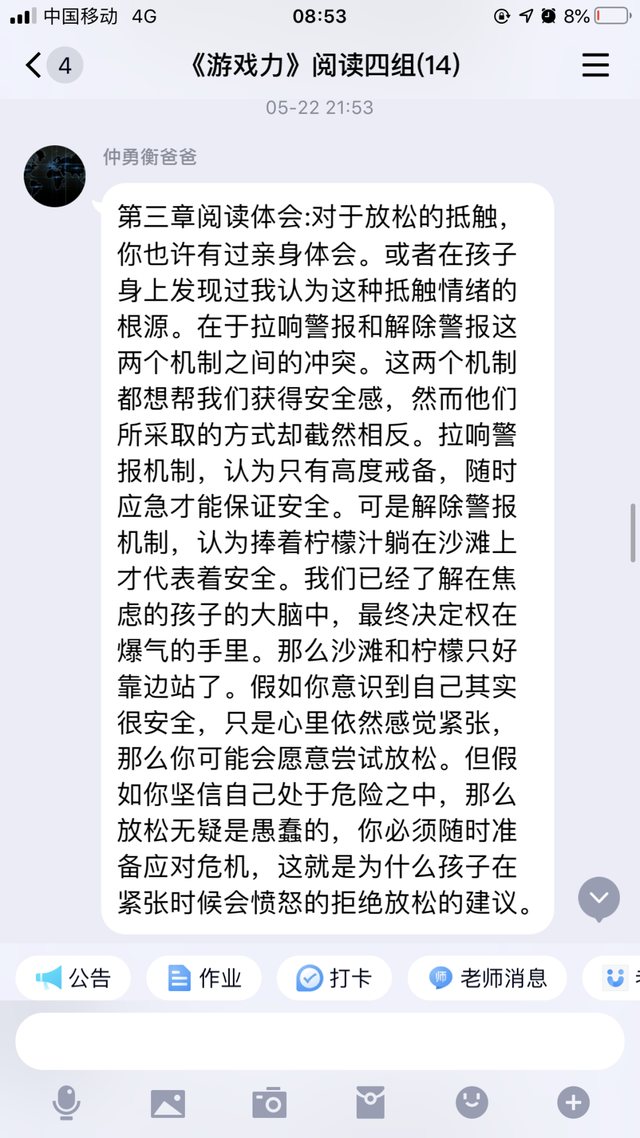The image size is (640, 1138).
Task: Send a red packet
Action: (370, 1103)
